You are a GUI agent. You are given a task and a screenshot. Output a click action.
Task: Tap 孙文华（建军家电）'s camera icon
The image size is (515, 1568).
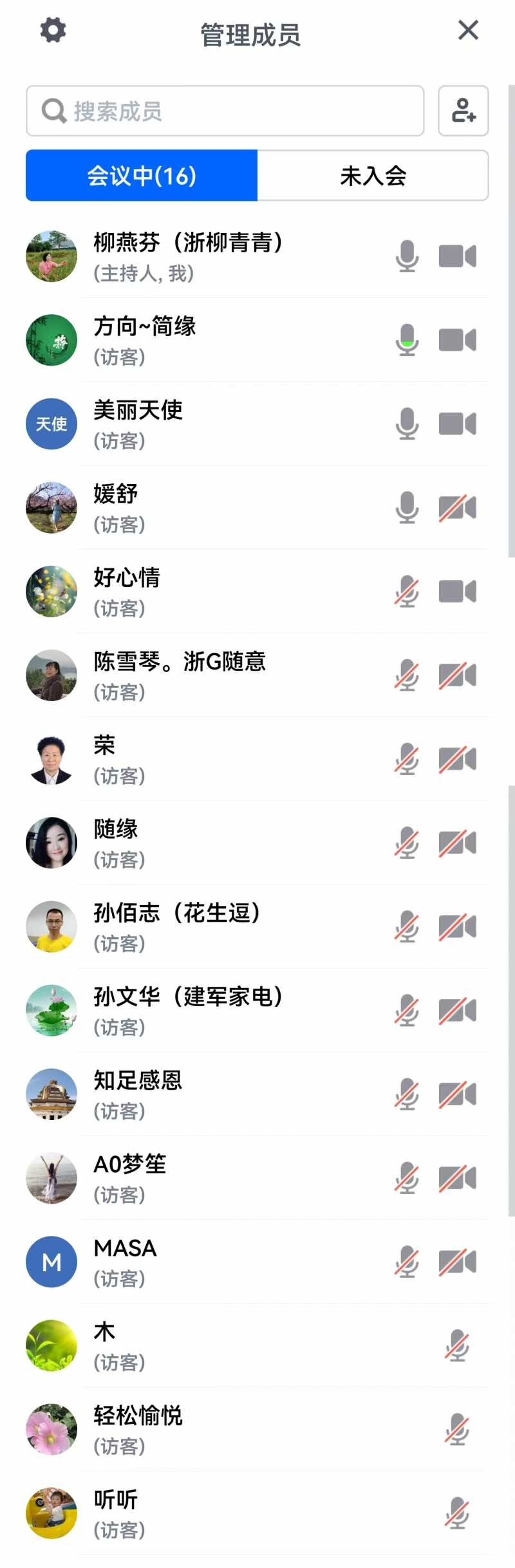(457, 1010)
